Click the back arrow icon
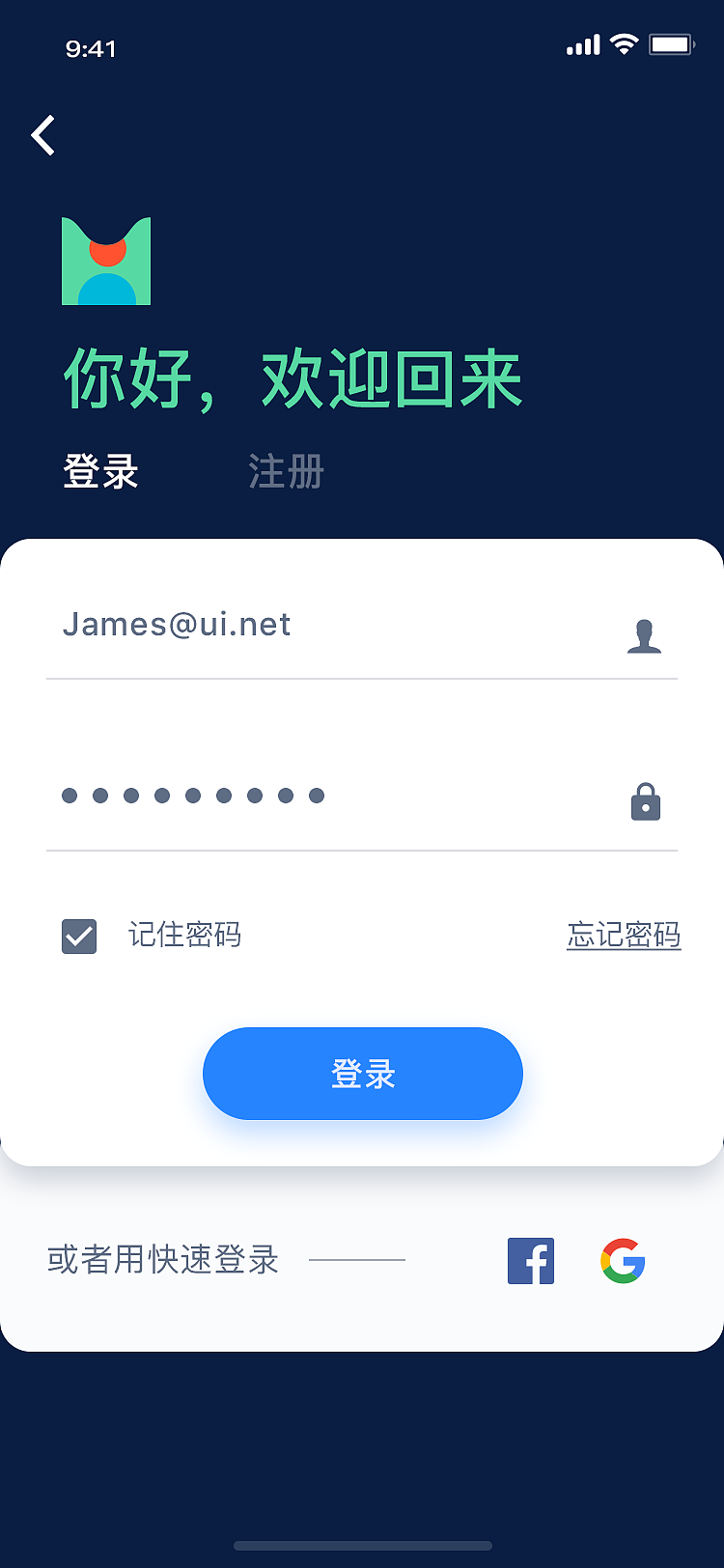 pyautogui.click(x=42, y=135)
